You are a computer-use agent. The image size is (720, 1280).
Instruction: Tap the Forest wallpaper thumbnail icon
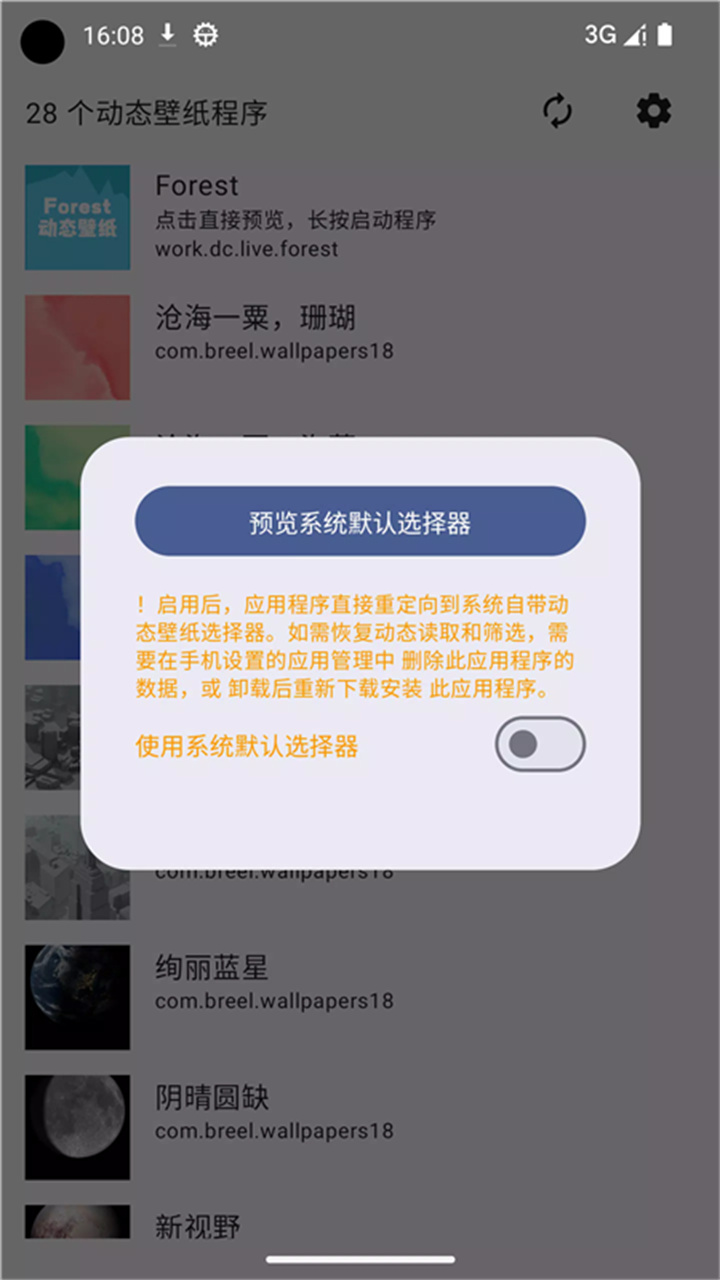77,216
